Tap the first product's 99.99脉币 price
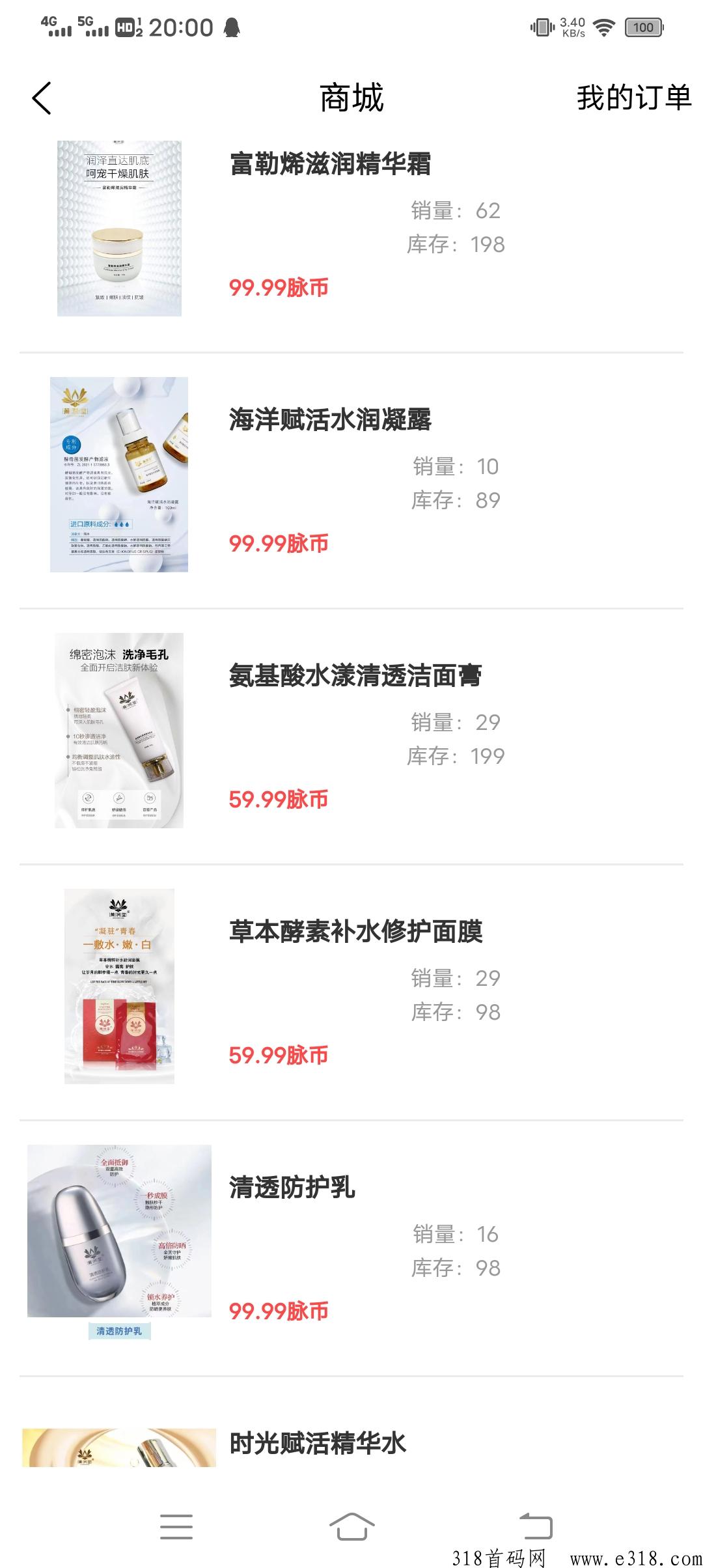This screenshot has width=703, height=1568. coord(280,285)
